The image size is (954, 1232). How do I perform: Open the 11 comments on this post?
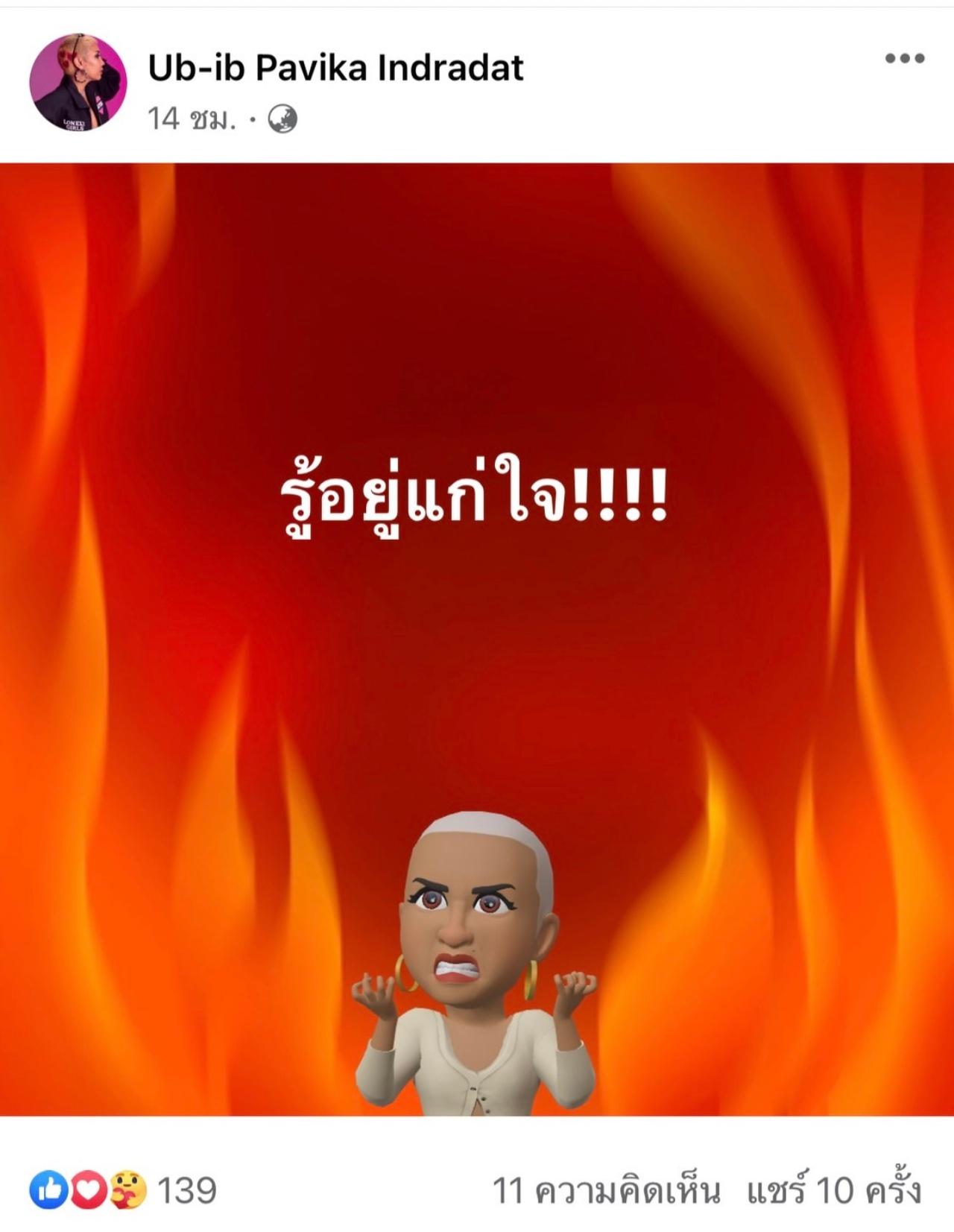pos(606,1190)
